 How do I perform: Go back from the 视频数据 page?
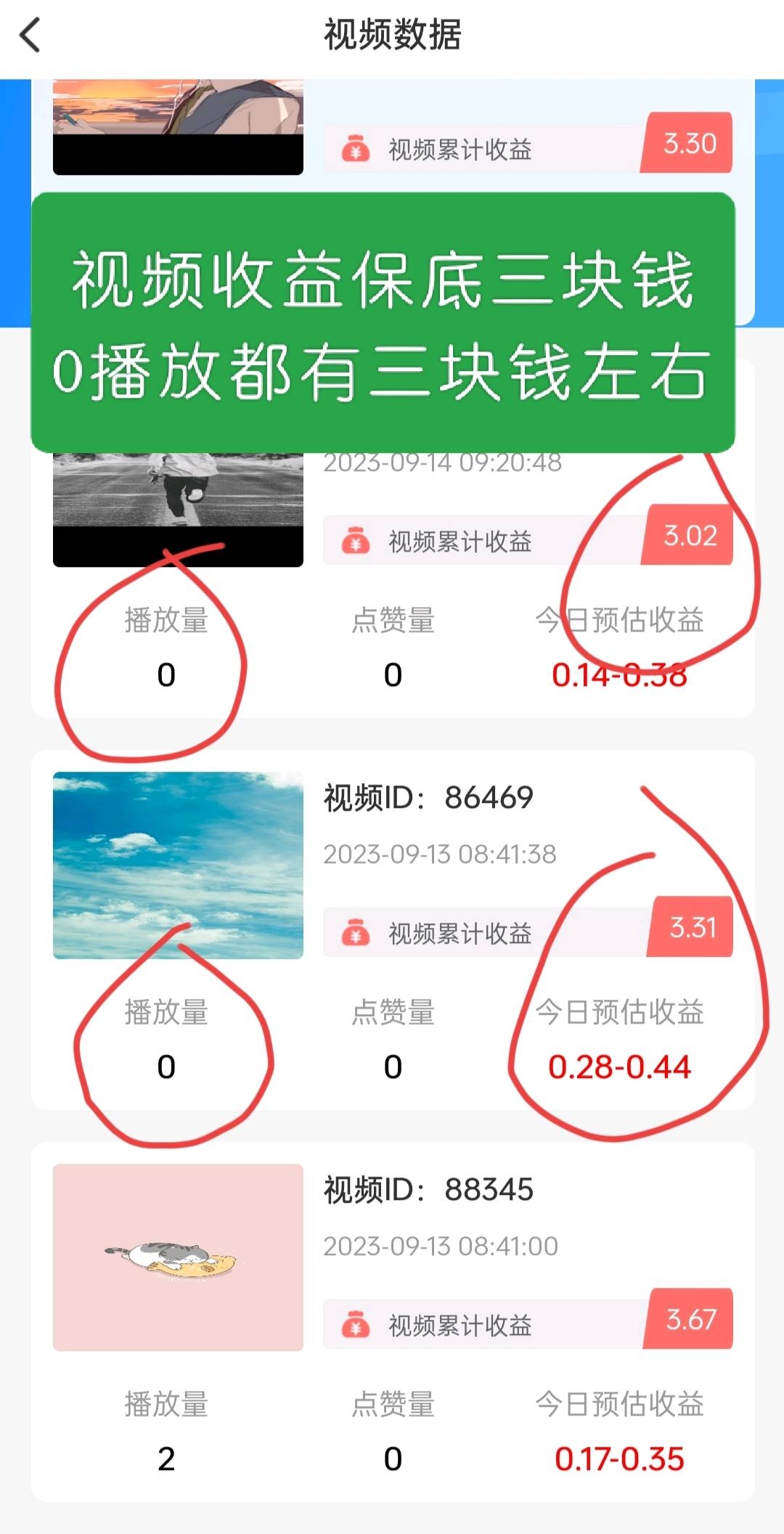(x=30, y=36)
